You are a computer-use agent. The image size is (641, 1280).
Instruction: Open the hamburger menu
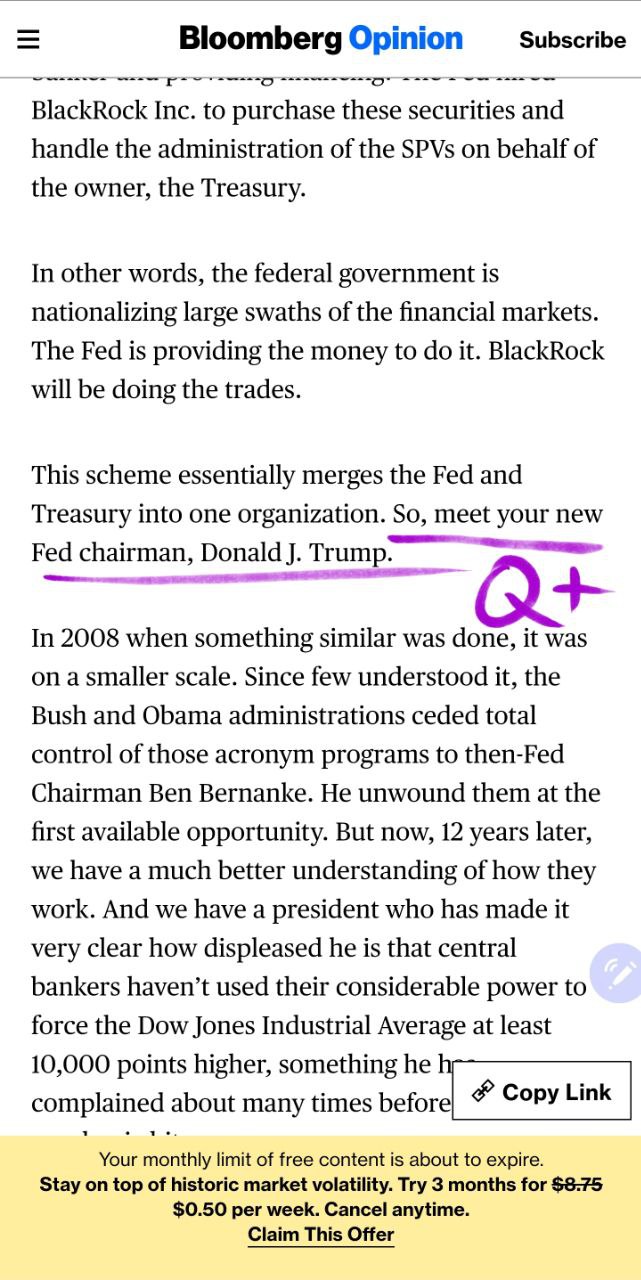tap(28, 39)
